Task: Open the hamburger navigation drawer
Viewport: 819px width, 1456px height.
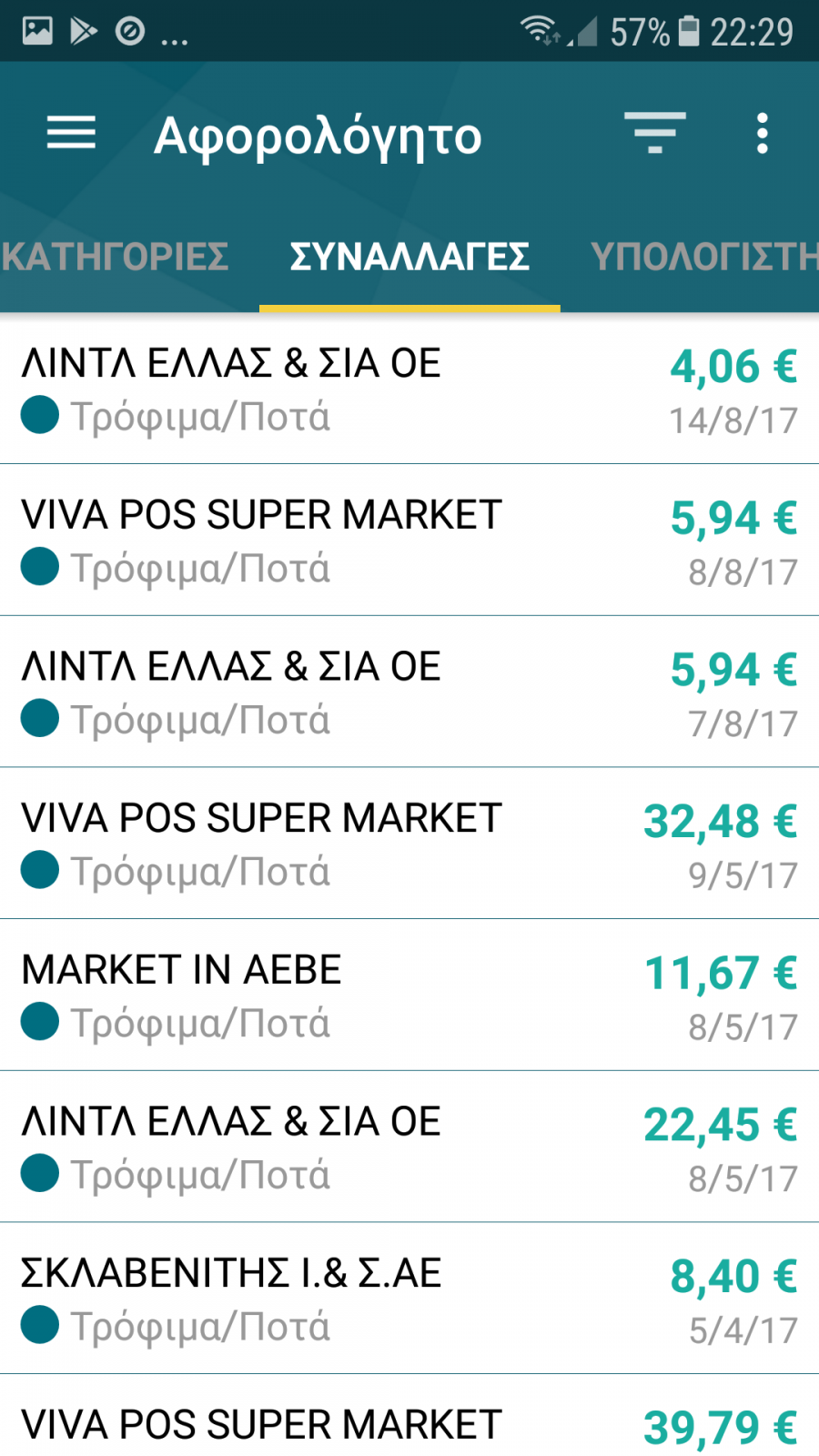Action: [71, 134]
